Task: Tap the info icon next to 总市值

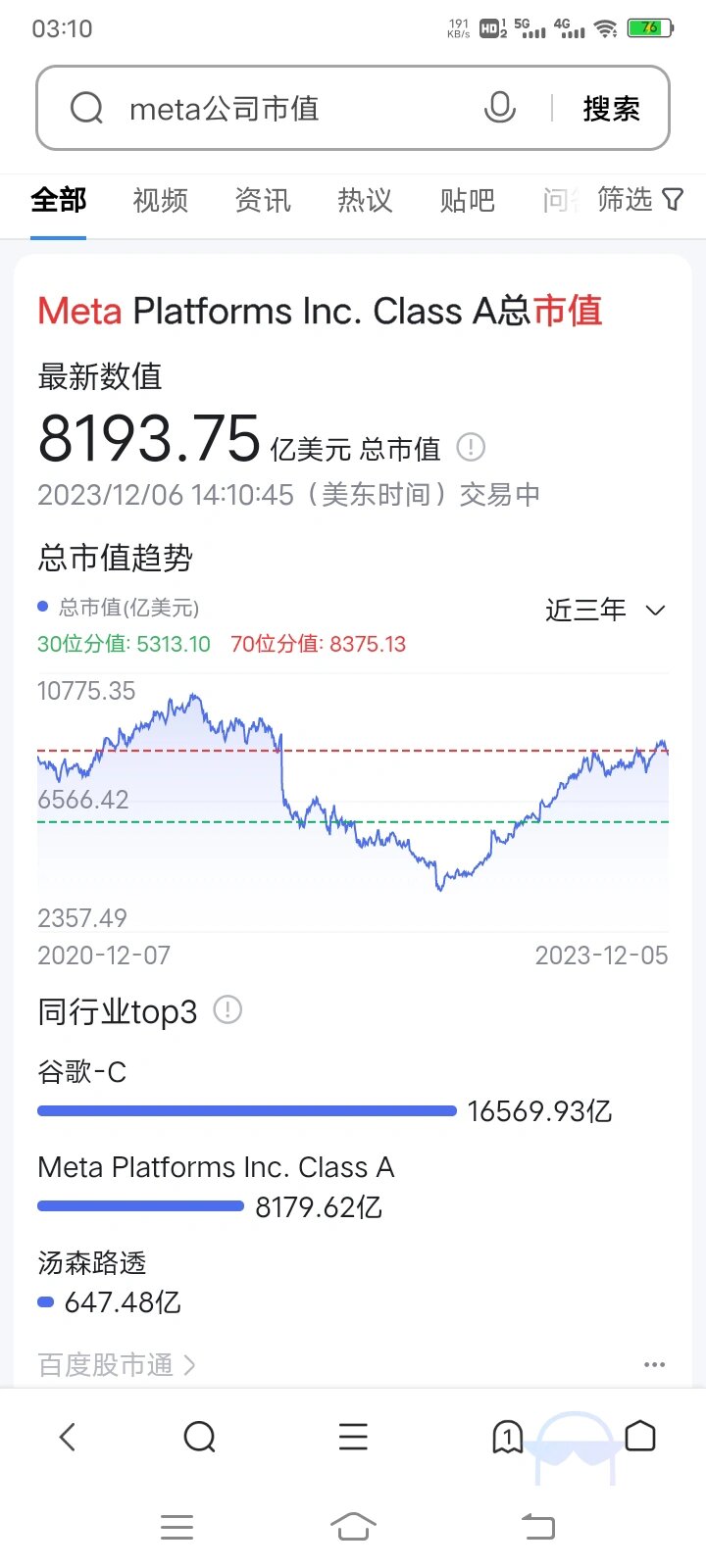Action: 471,448
